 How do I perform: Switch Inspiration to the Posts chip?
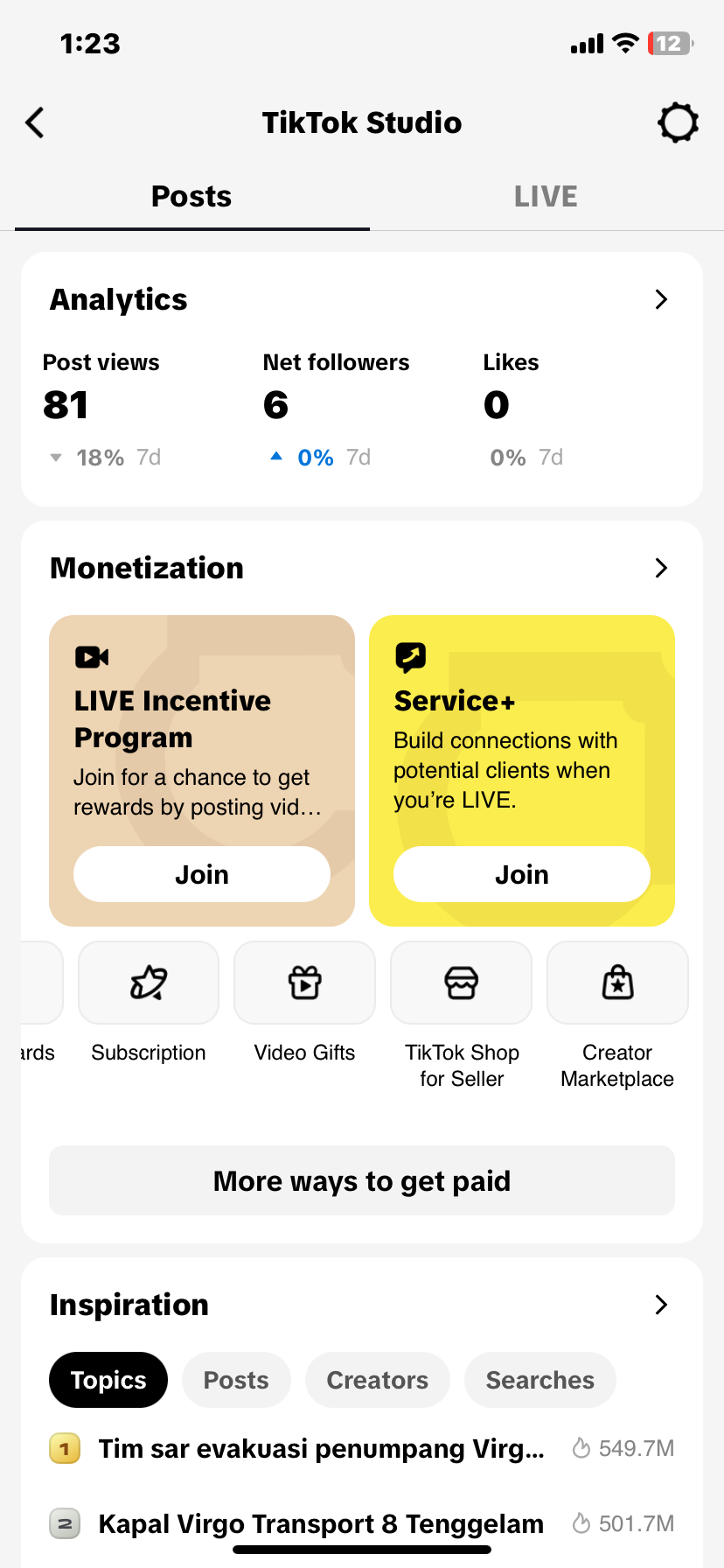236,1380
